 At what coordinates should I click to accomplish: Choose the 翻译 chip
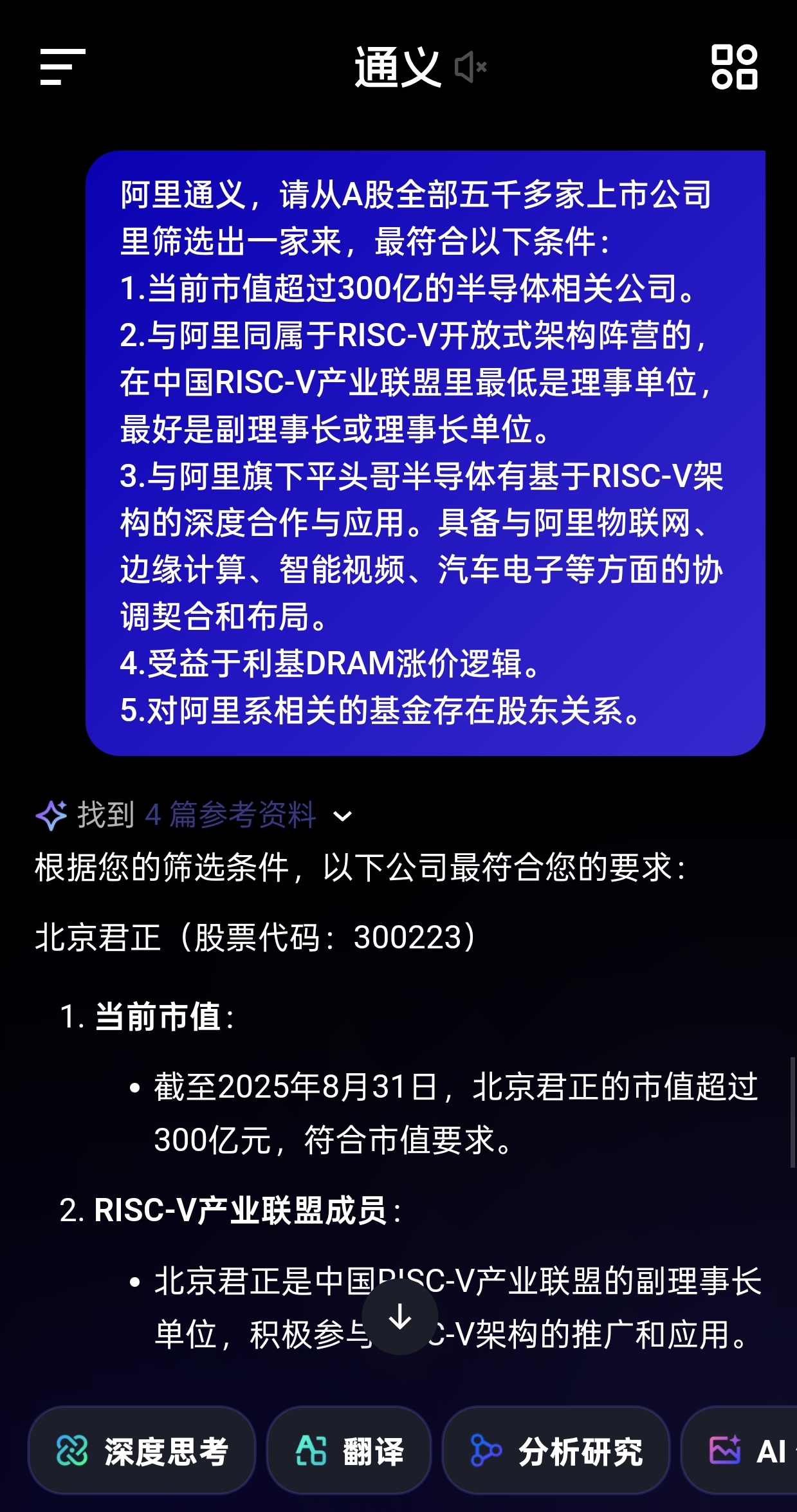[349, 1451]
